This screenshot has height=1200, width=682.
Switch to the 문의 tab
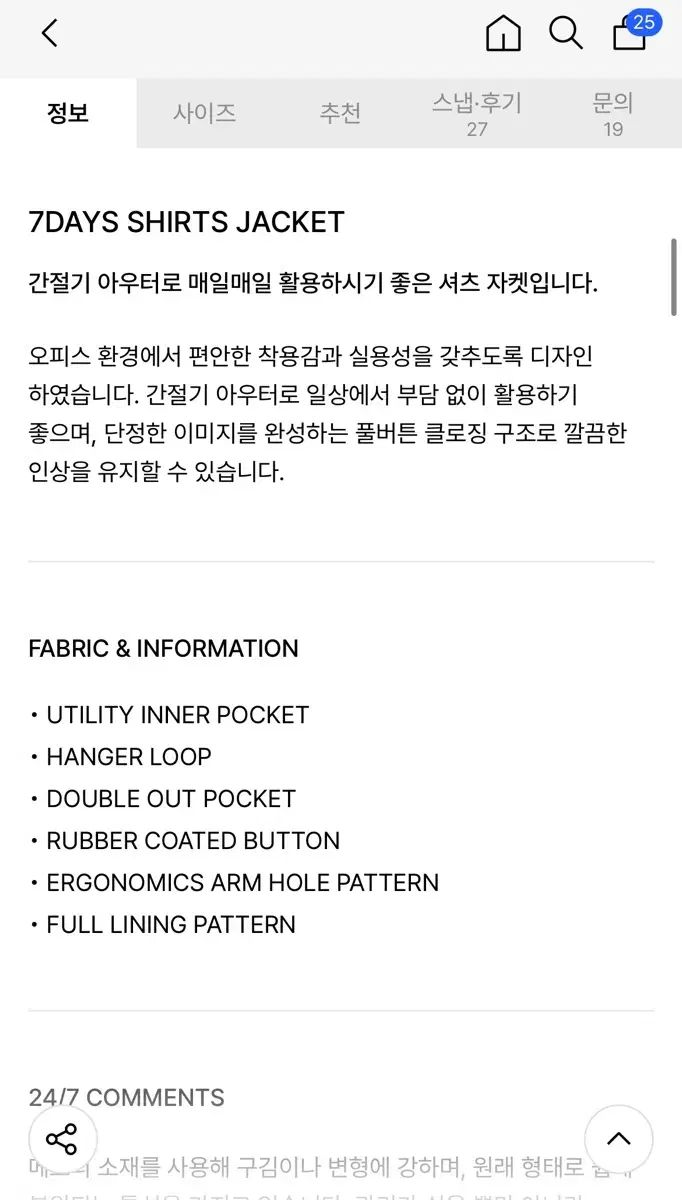pos(613,113)
